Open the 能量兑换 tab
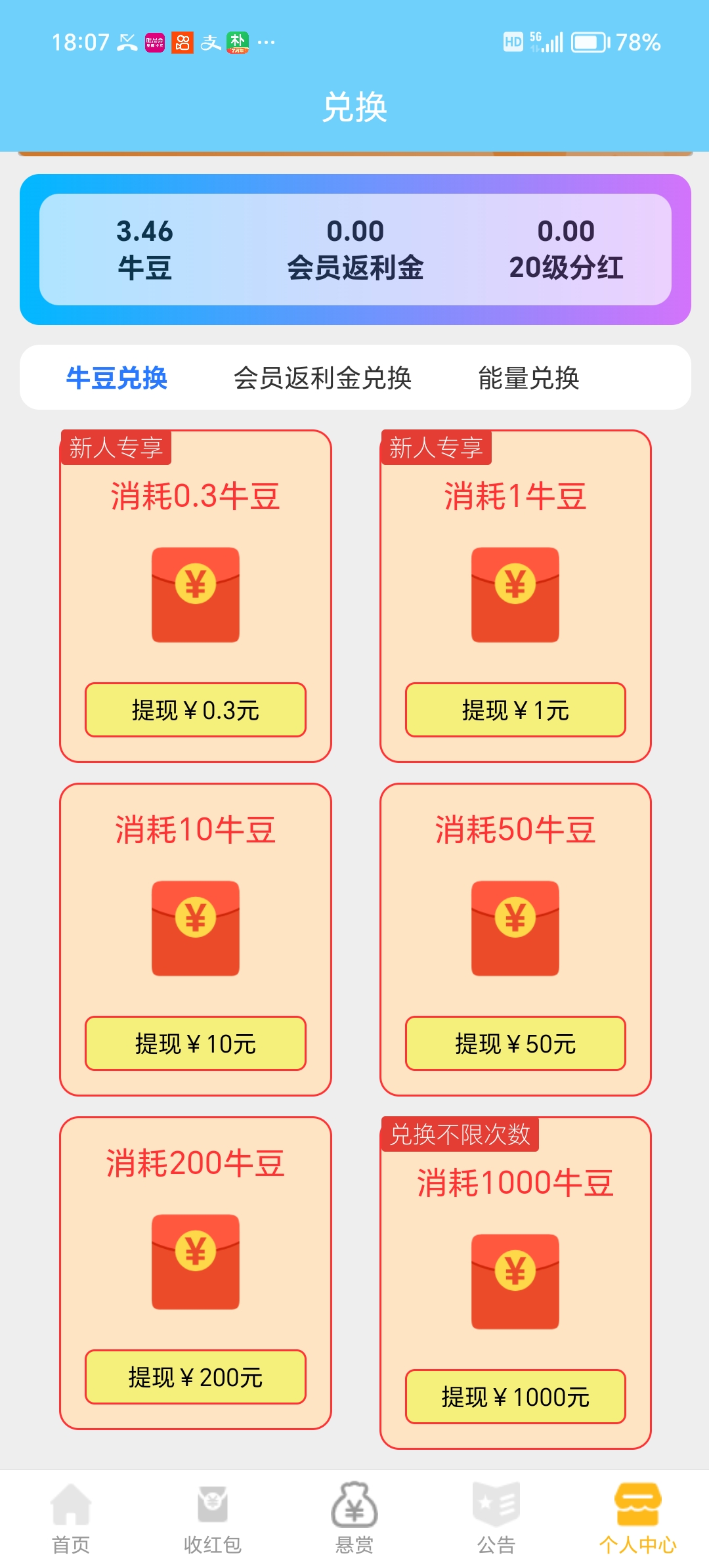709x1568 pixels. pos(528,378)
